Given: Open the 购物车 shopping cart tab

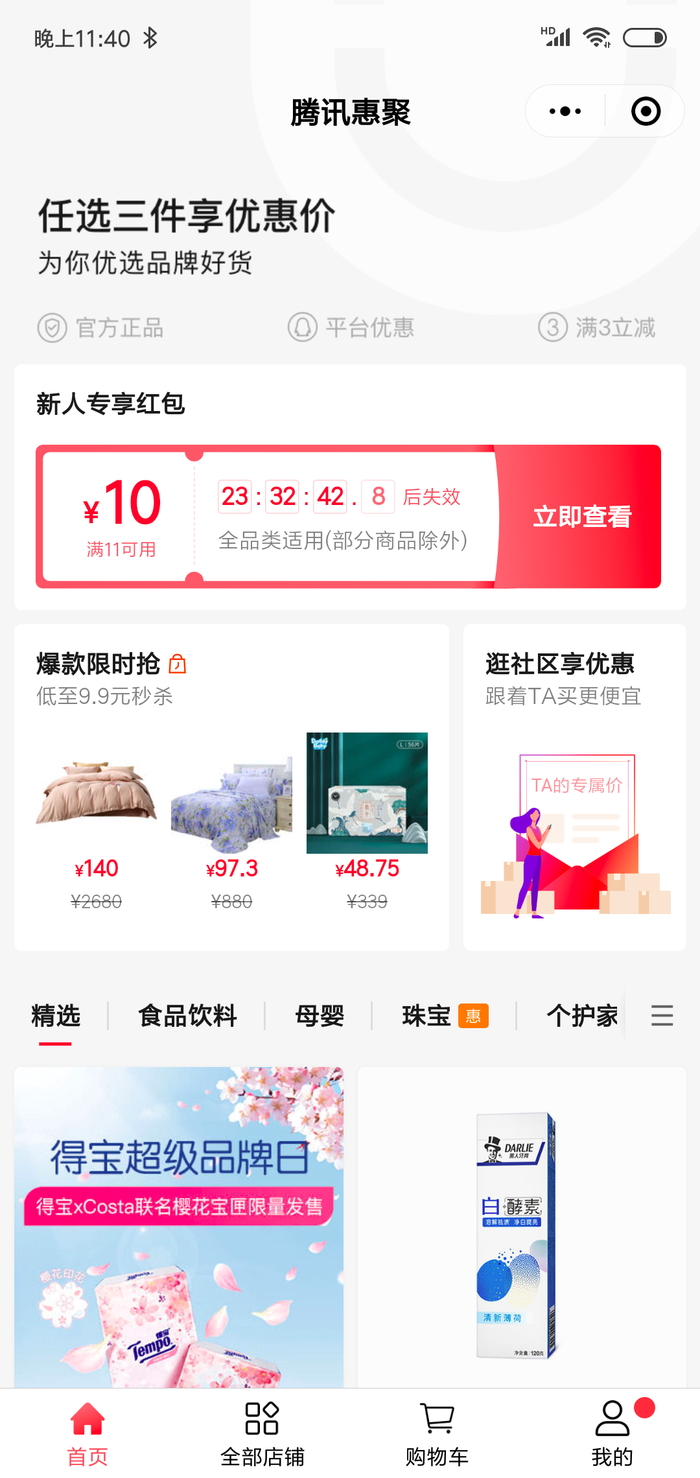Looking at the screenshot, I should [x=437, y=1433].
